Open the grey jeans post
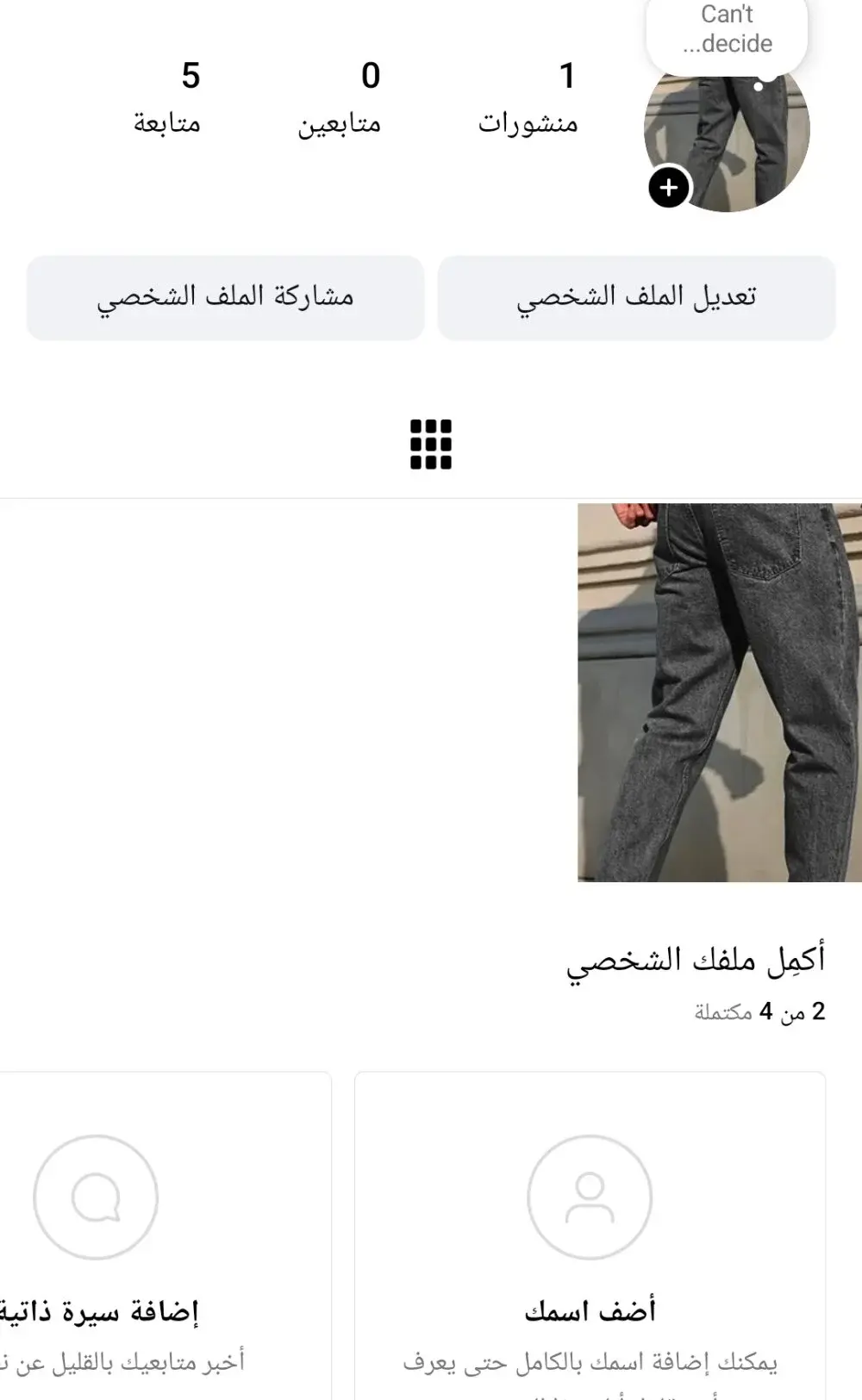This screenshot has width=862, height=1400. (719, 692)
